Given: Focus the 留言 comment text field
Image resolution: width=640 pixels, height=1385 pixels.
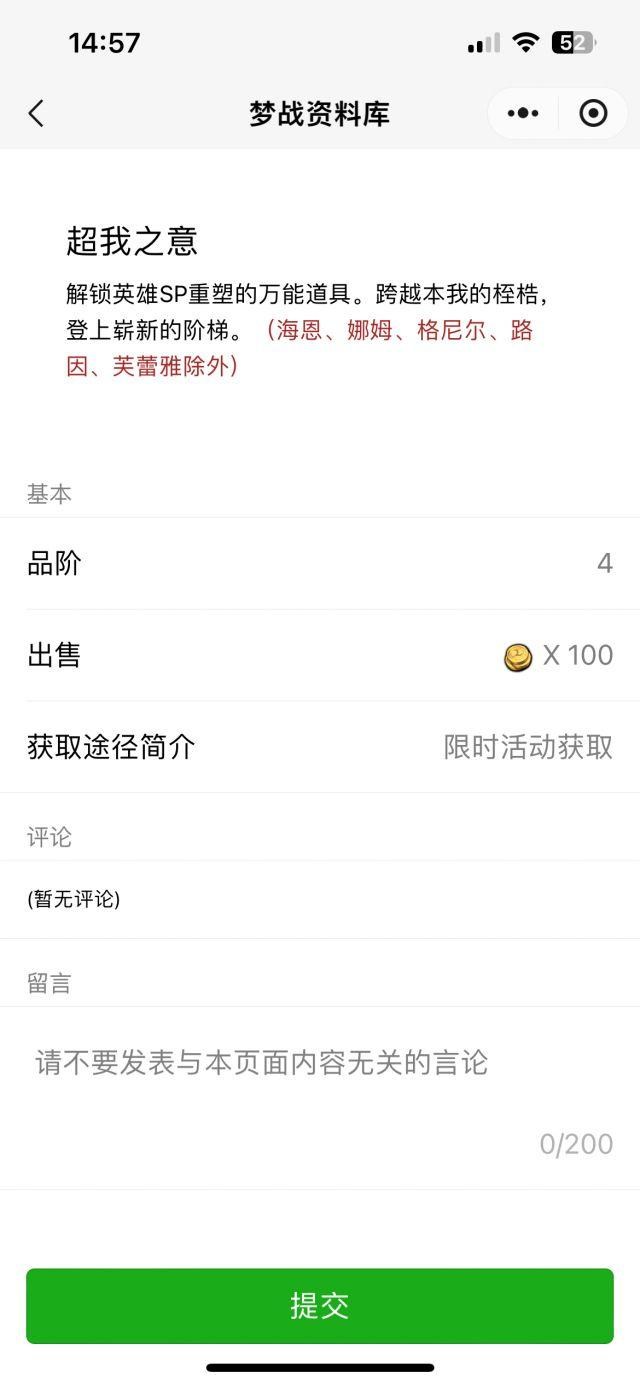Looking at the screenshot, I should pos(320,1097).
